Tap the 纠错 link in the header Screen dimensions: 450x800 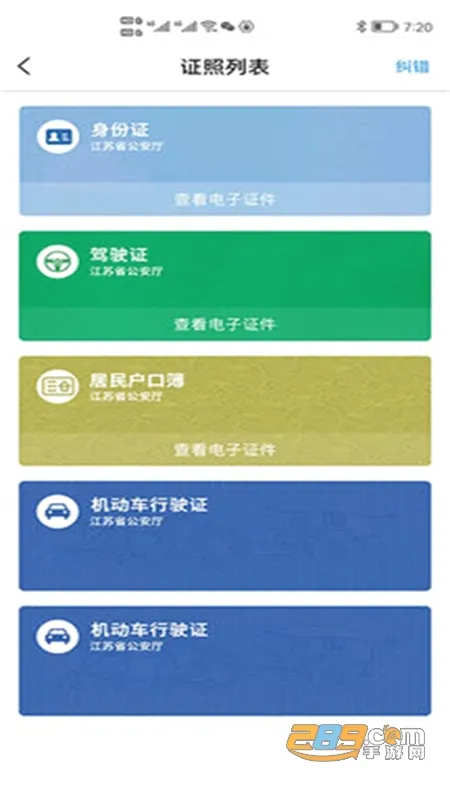coord(412,67)
